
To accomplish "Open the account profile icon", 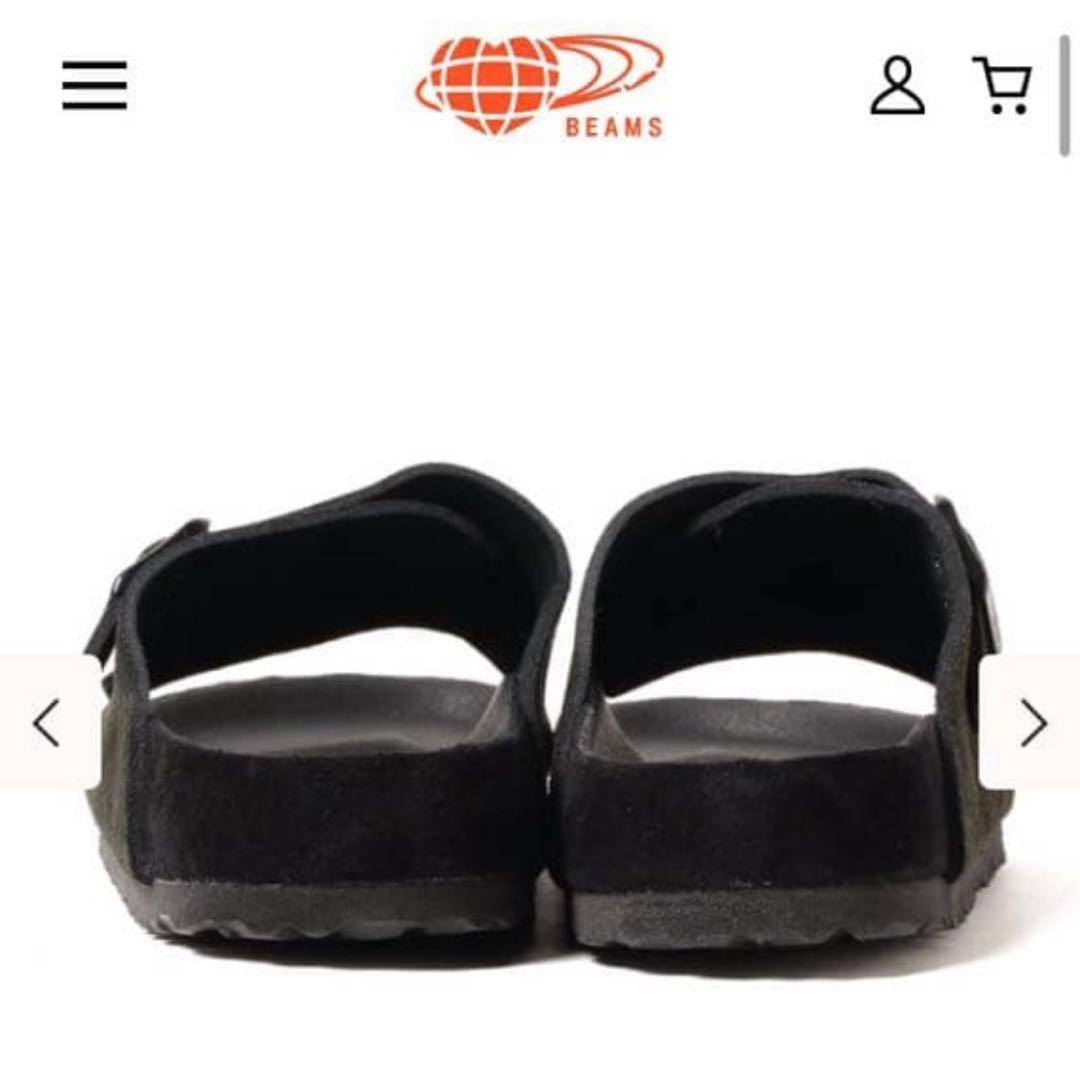I will pos(897,86).
